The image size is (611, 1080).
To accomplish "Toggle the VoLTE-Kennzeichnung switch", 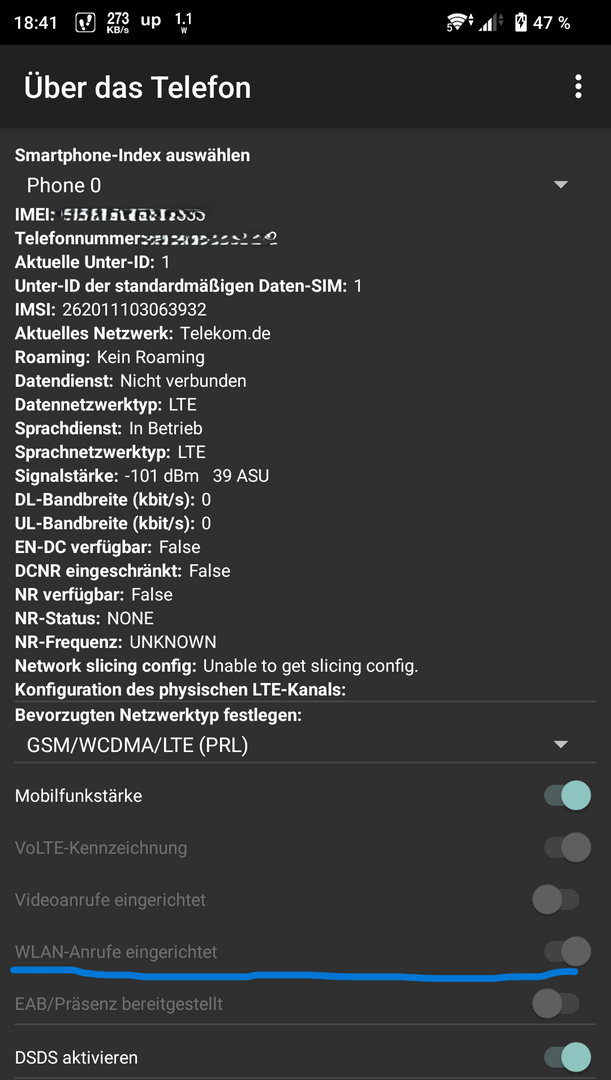I will (x=566, y=848).
